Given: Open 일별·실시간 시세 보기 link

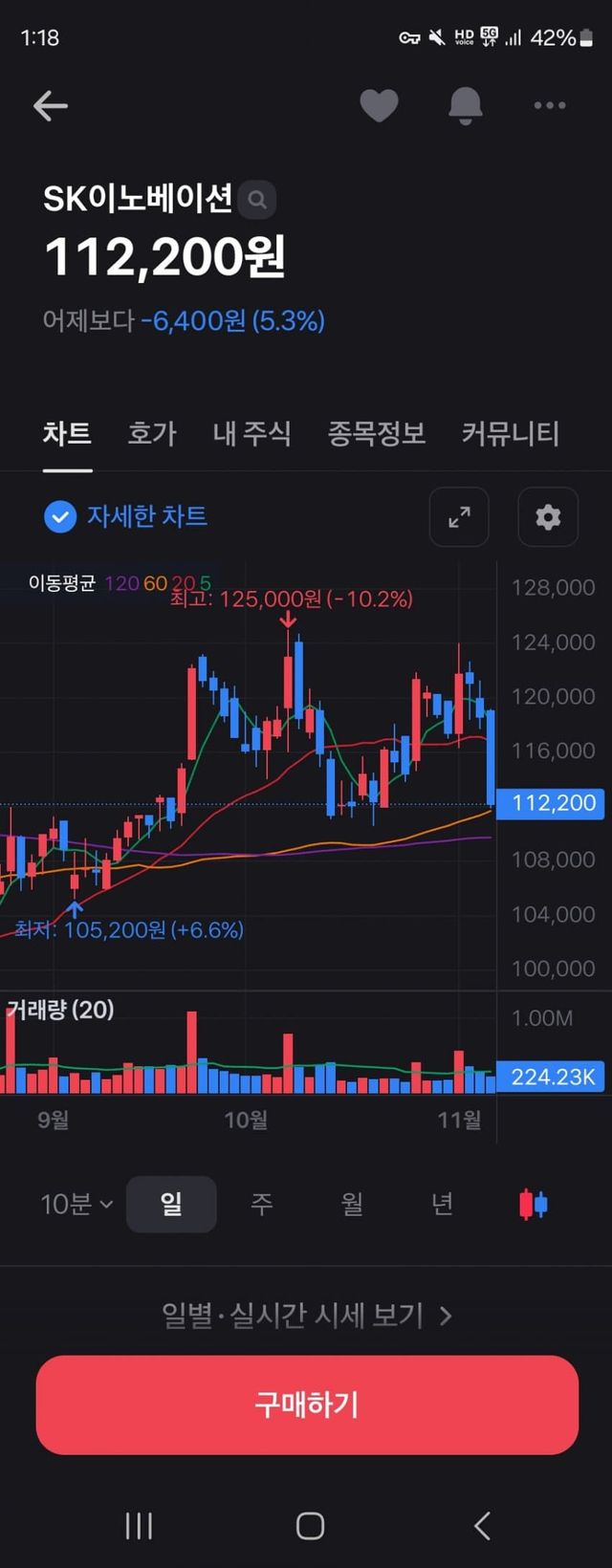Looking at the screenshot, I should (306, 1316).
